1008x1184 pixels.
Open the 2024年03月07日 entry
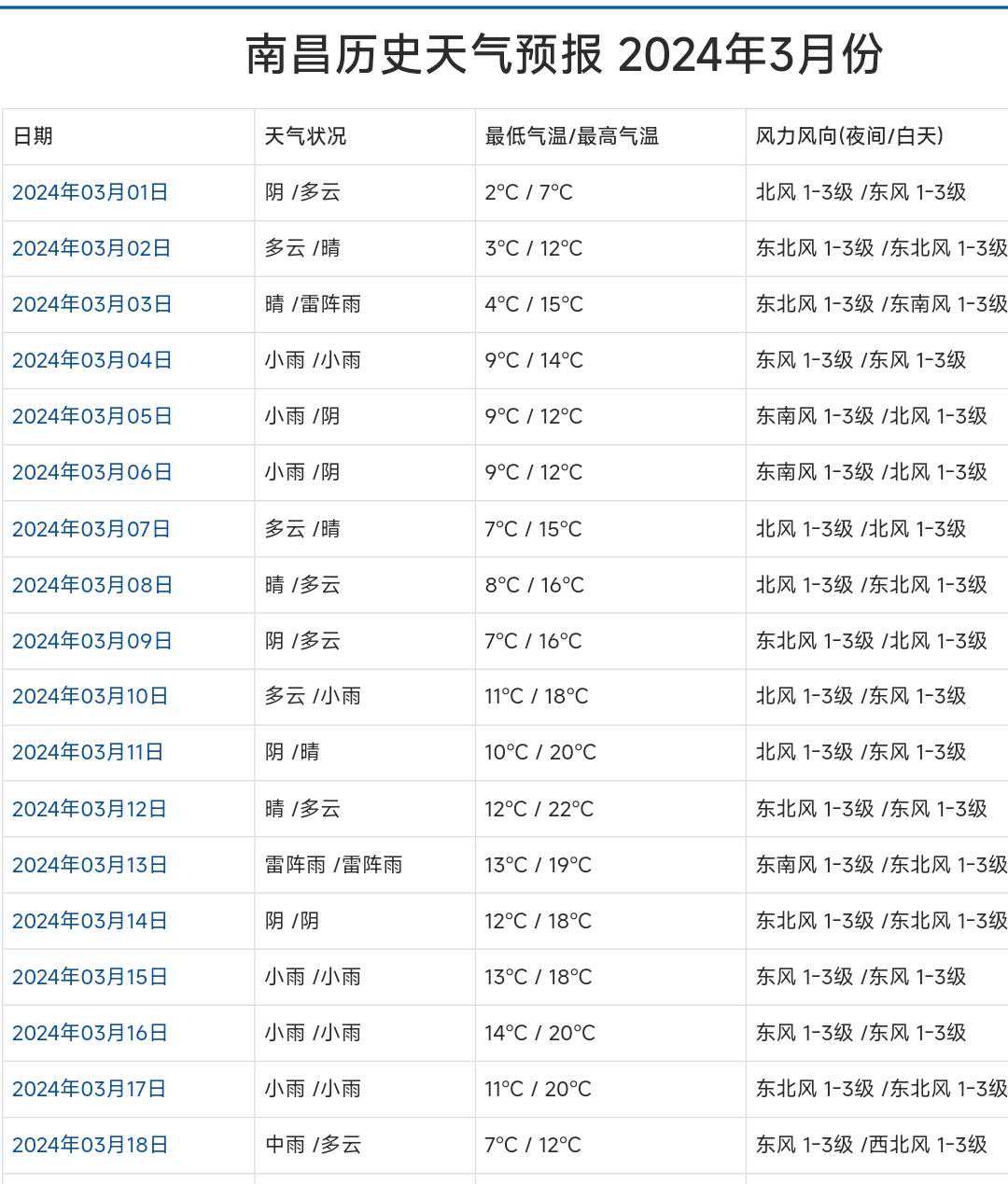tap(91, 529)
